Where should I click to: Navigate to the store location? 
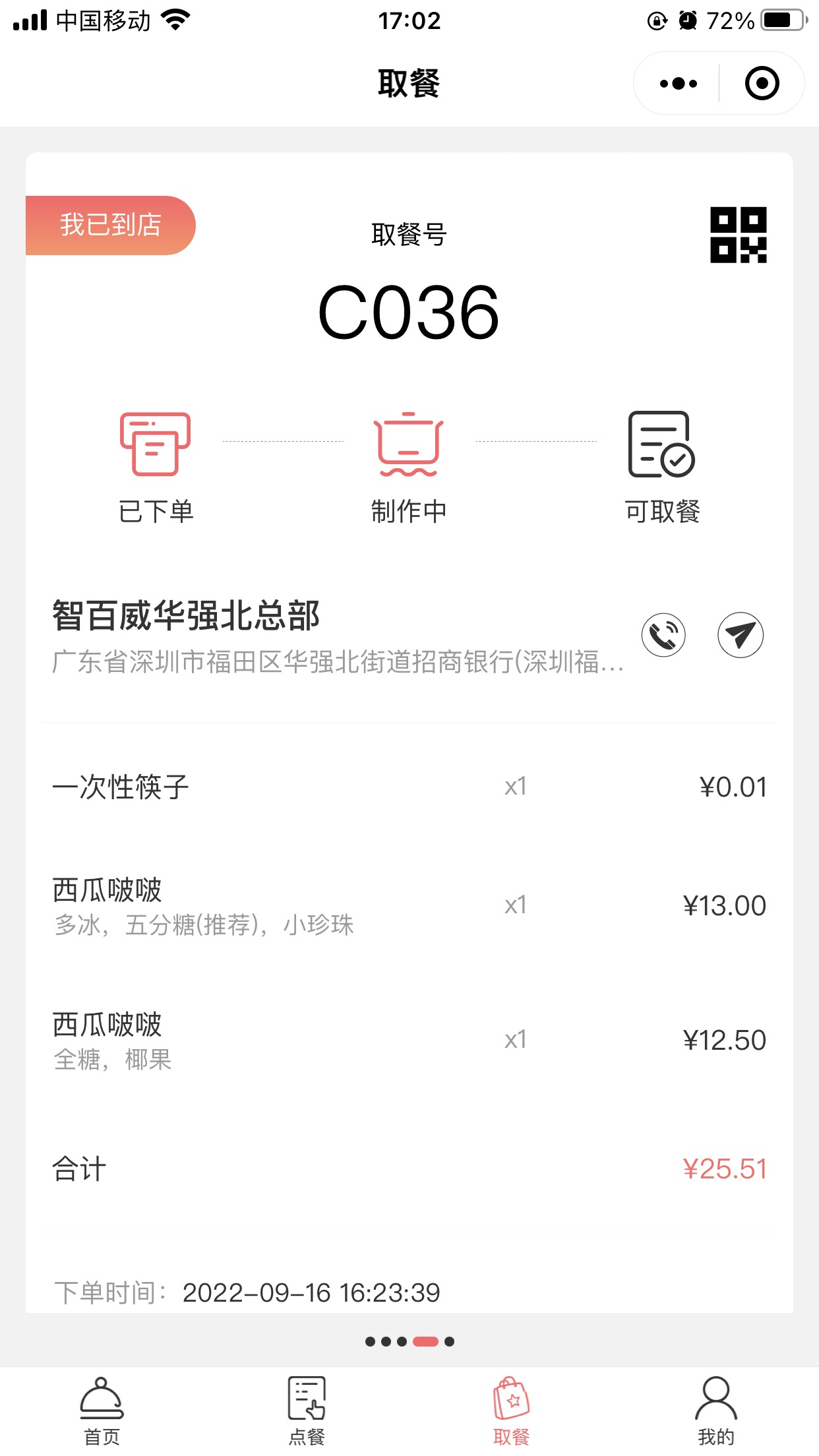pyautogui.click(x=740, y=635)
